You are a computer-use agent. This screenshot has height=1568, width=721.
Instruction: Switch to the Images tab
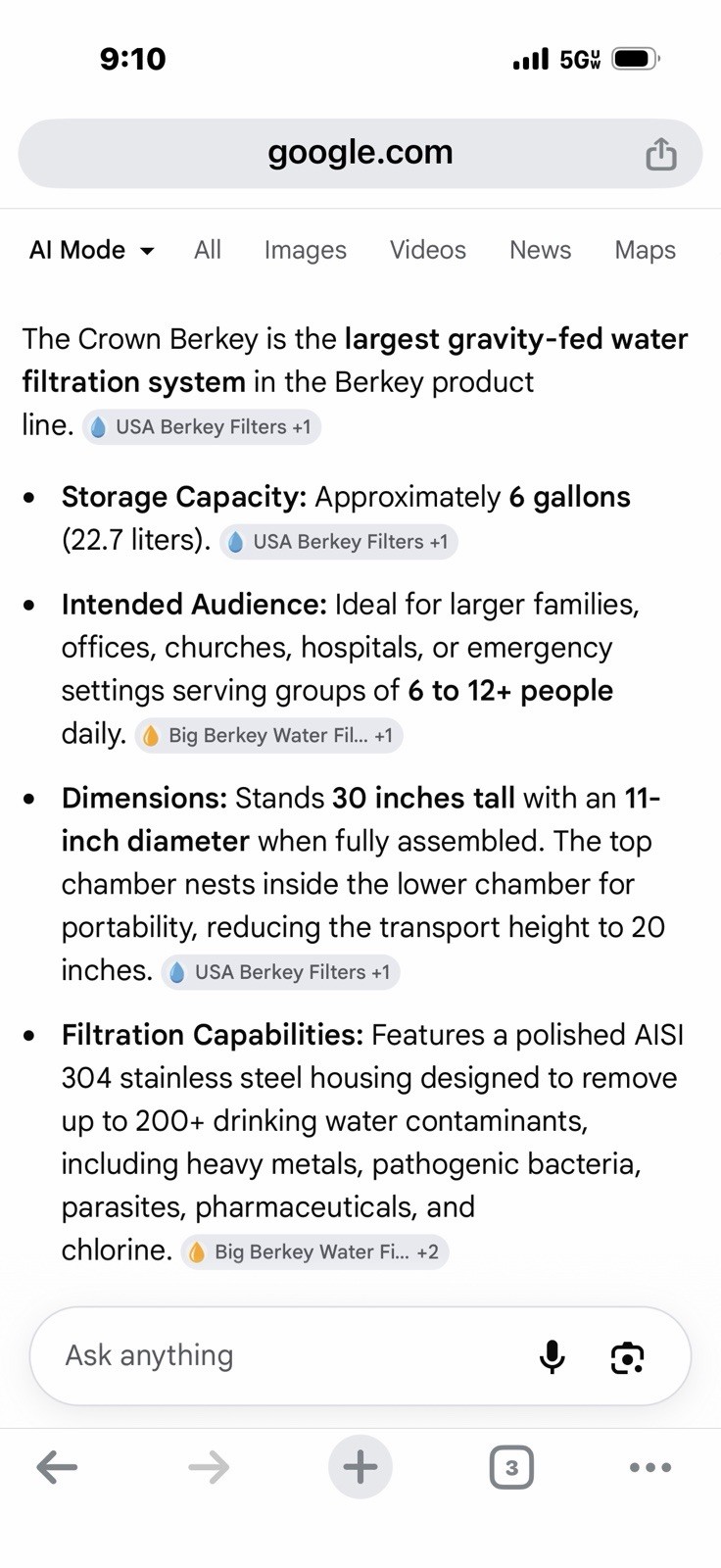tap(306, 250)
